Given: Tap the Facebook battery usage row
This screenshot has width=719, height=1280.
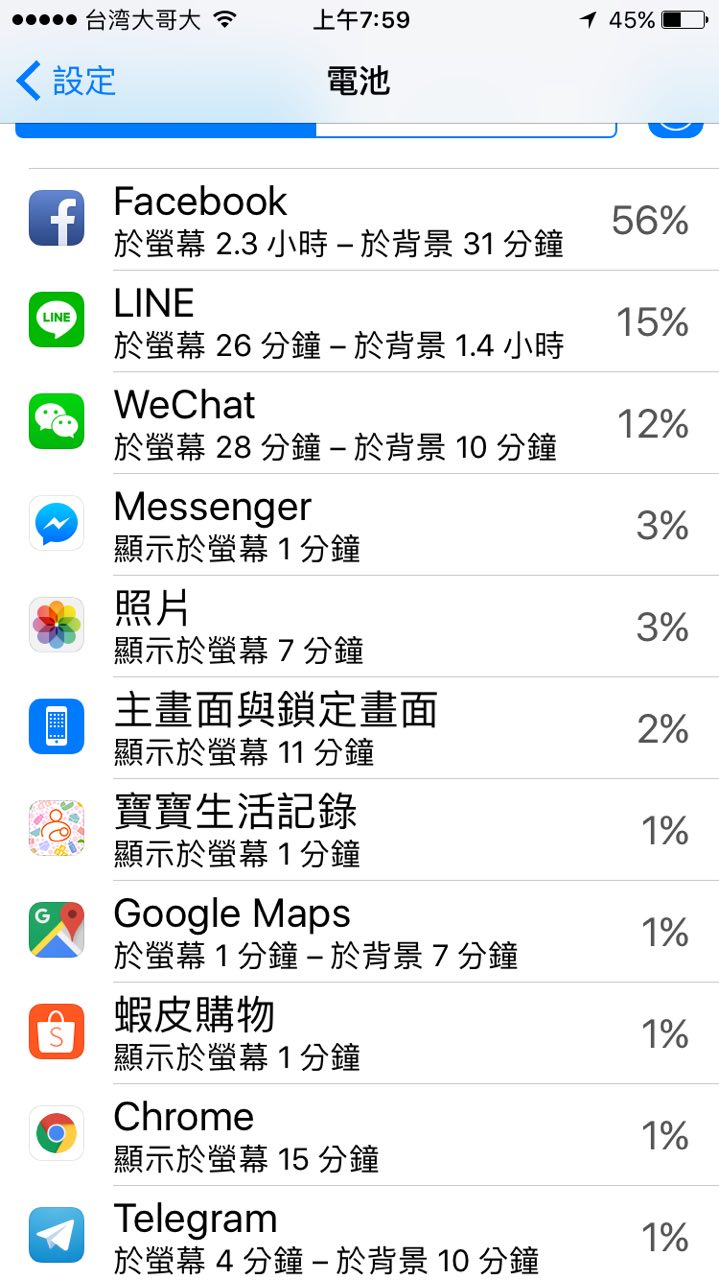Looking at the screenshot, I should click(x=360, y=219).
